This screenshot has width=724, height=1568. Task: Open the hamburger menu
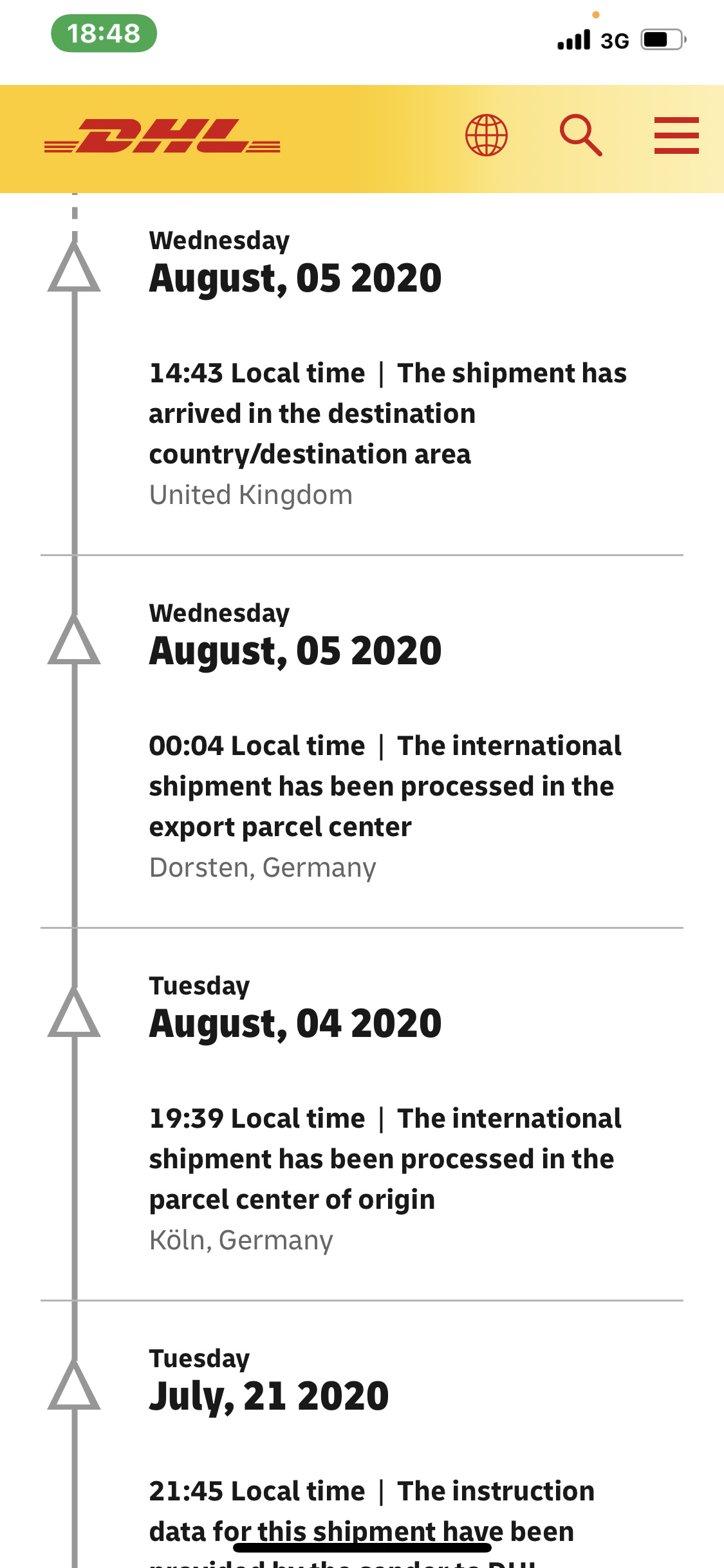pyautogui.click(x=676, y=135)
